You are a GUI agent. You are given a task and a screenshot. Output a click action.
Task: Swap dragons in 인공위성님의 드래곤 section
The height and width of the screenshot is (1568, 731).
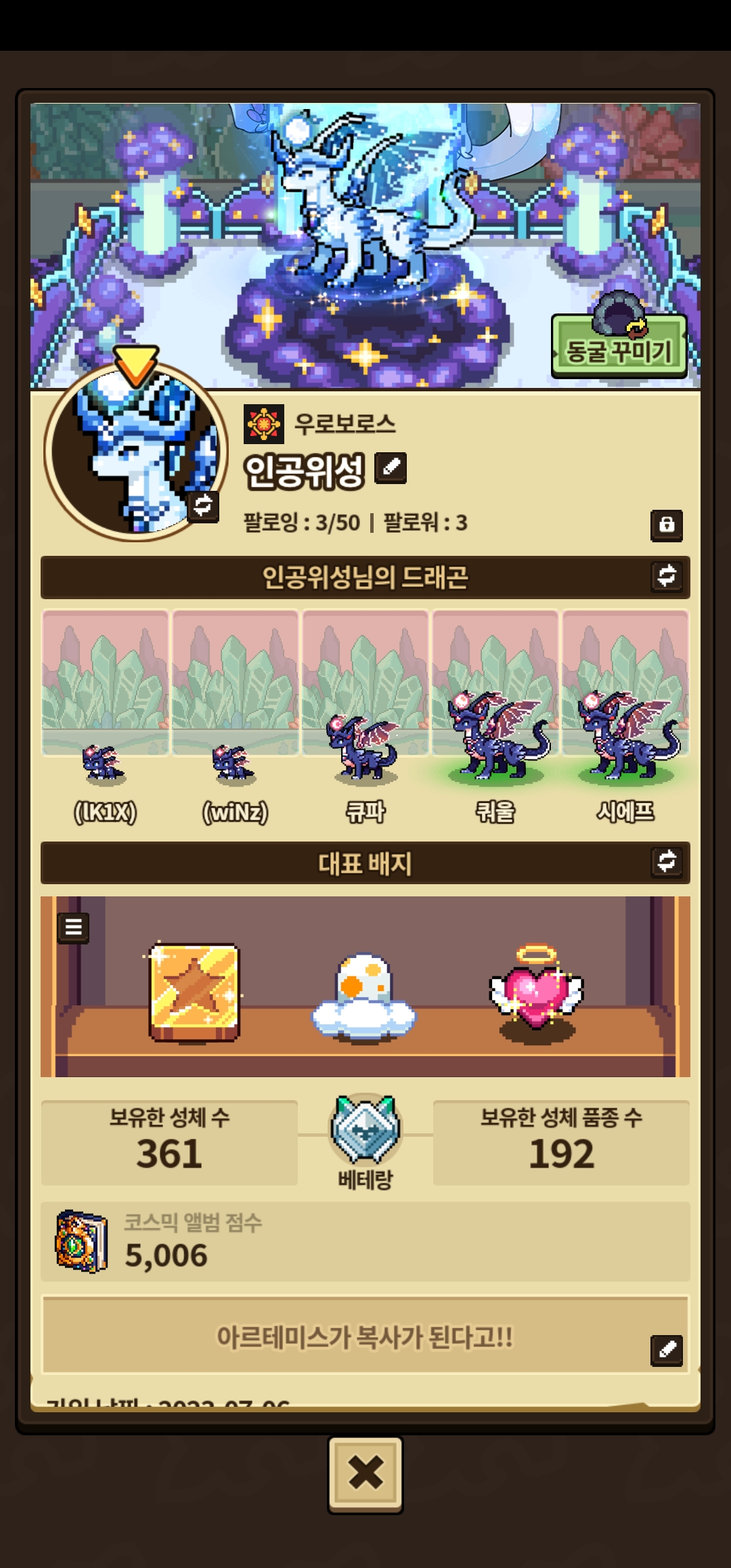tap(667, 576)
